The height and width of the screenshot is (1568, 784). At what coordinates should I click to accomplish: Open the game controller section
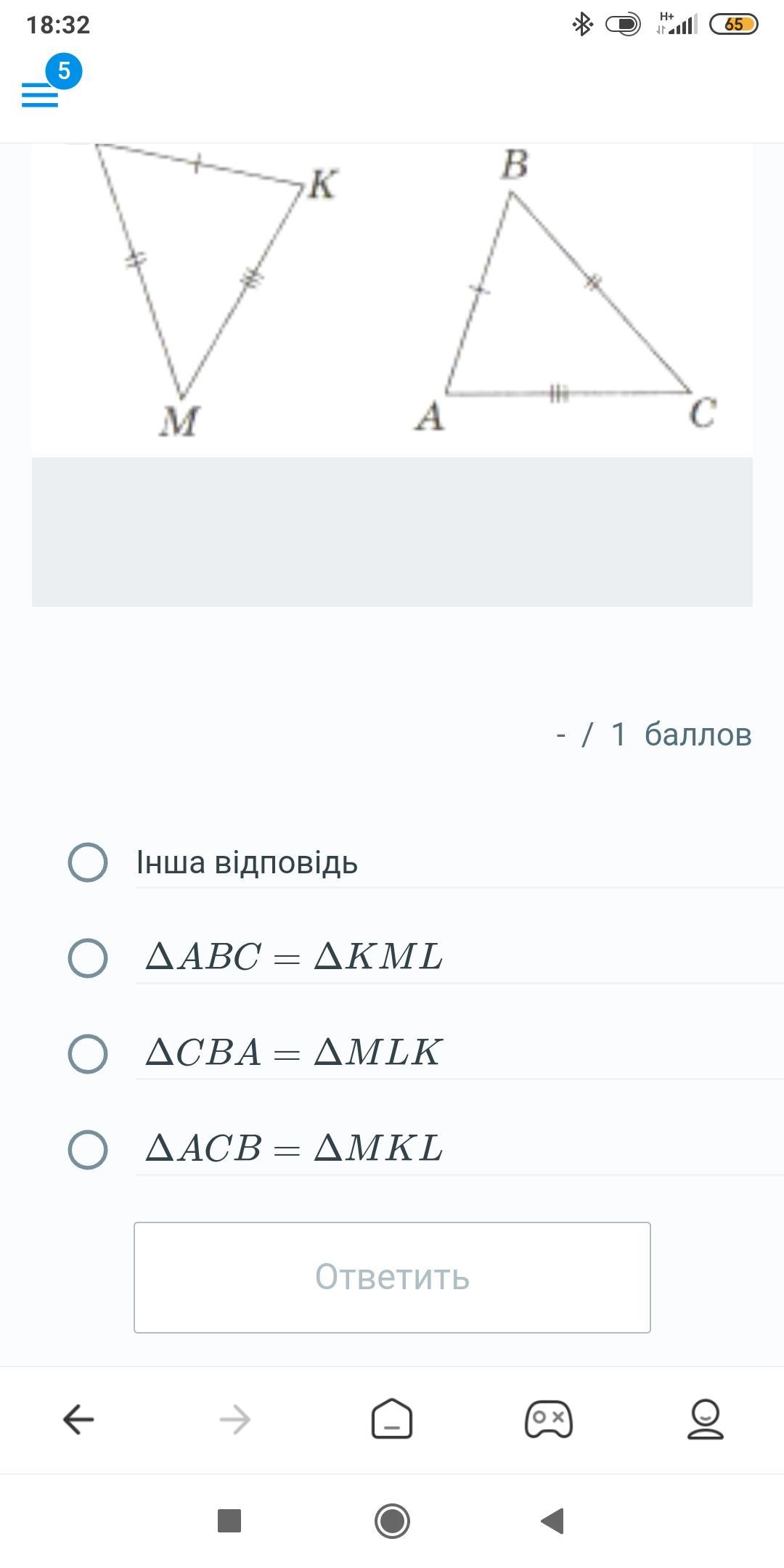pos(549,1419)
